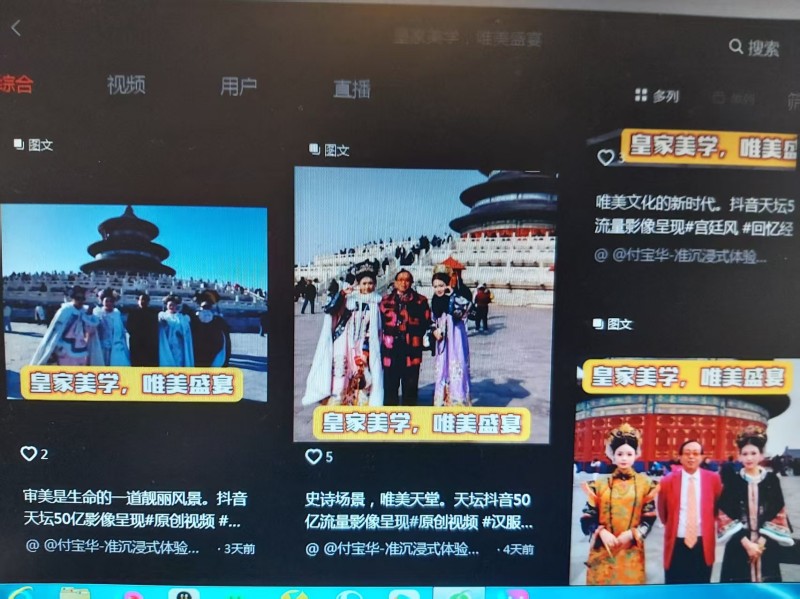Tap the 搜索 search button
The height and width of the screenshot is (599, 800).
coord(754,48)
